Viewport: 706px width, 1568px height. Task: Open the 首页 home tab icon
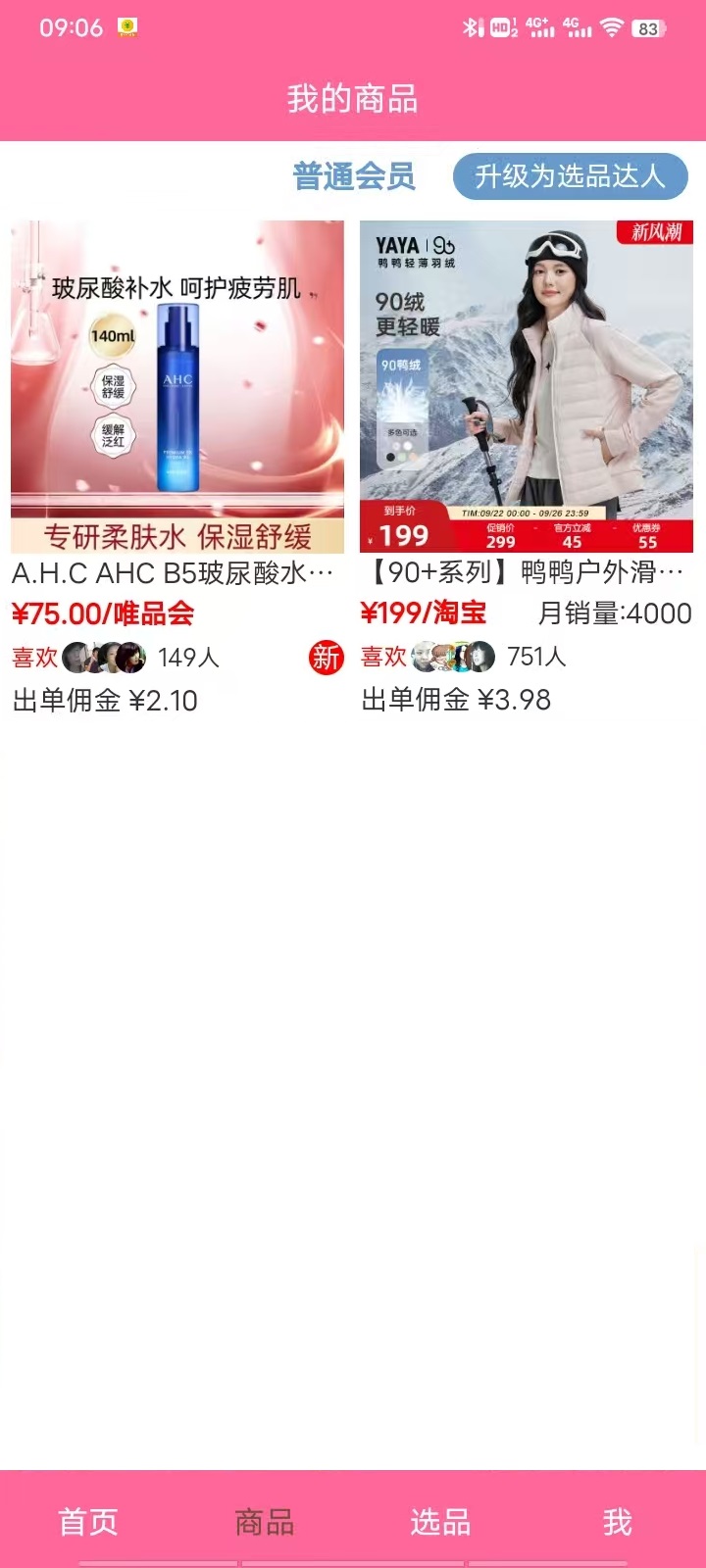[x=89, y=1522]
